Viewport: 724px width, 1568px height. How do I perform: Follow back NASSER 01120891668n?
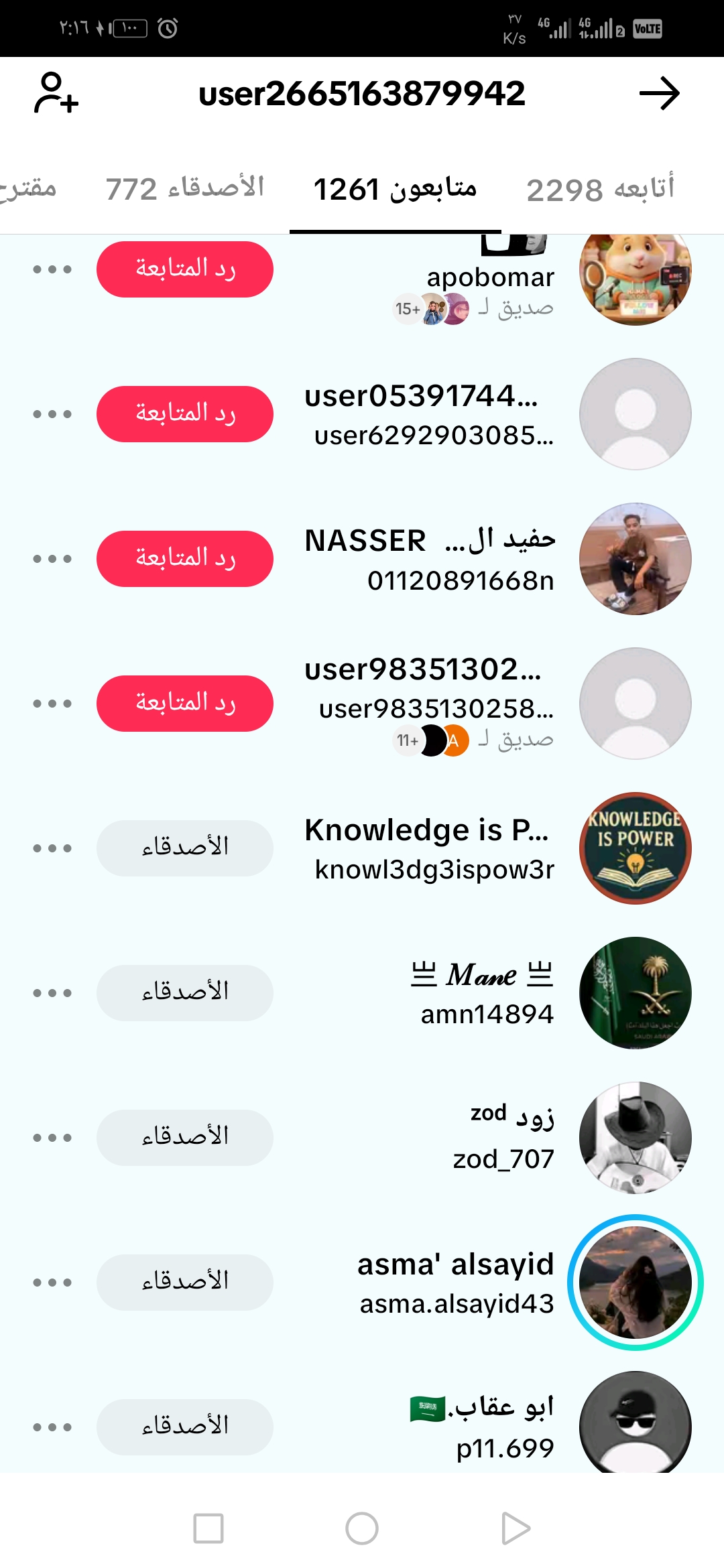[x=185, y=559]
